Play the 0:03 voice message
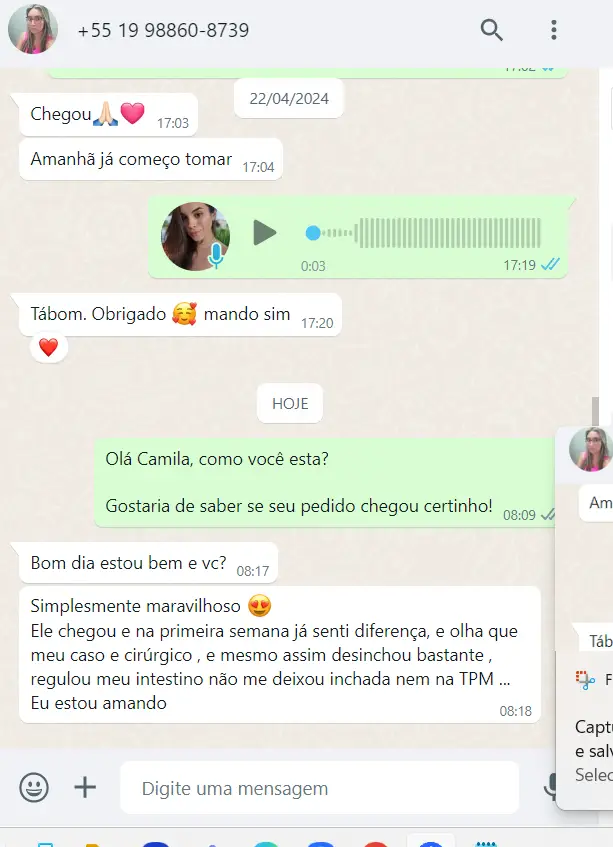 pyautogui.click(x=264, y=234)
